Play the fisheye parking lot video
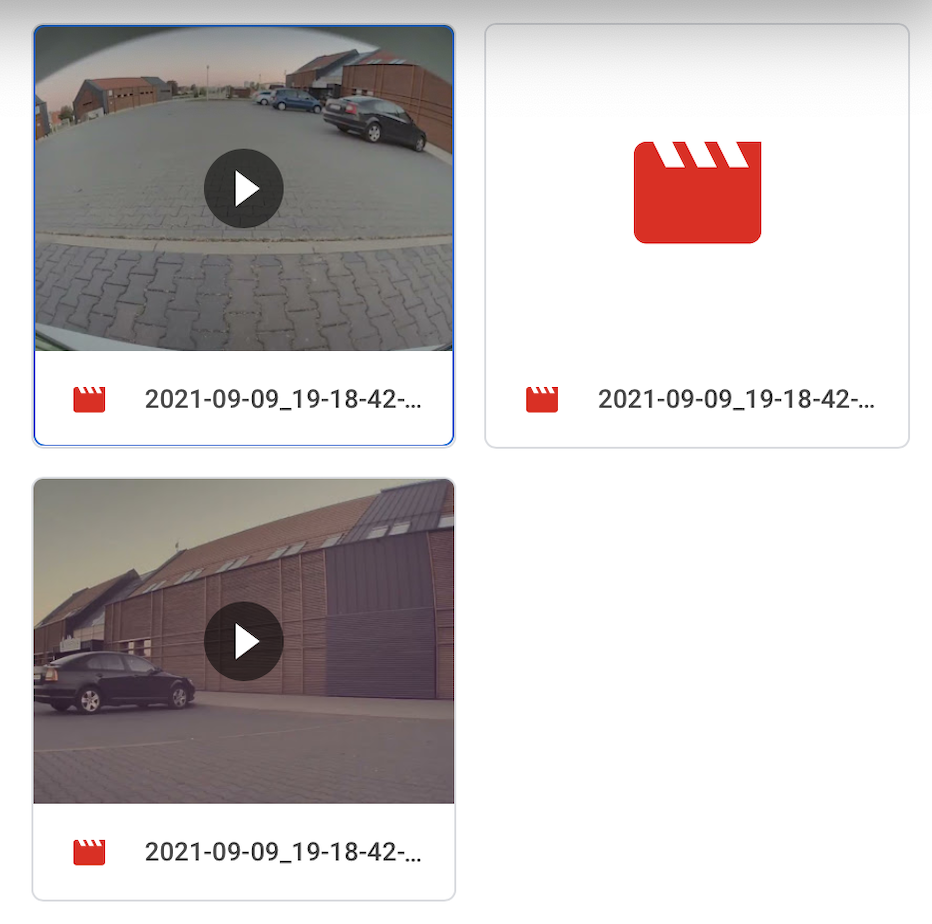This screenshot has width=932, height=924. [244, 188]
